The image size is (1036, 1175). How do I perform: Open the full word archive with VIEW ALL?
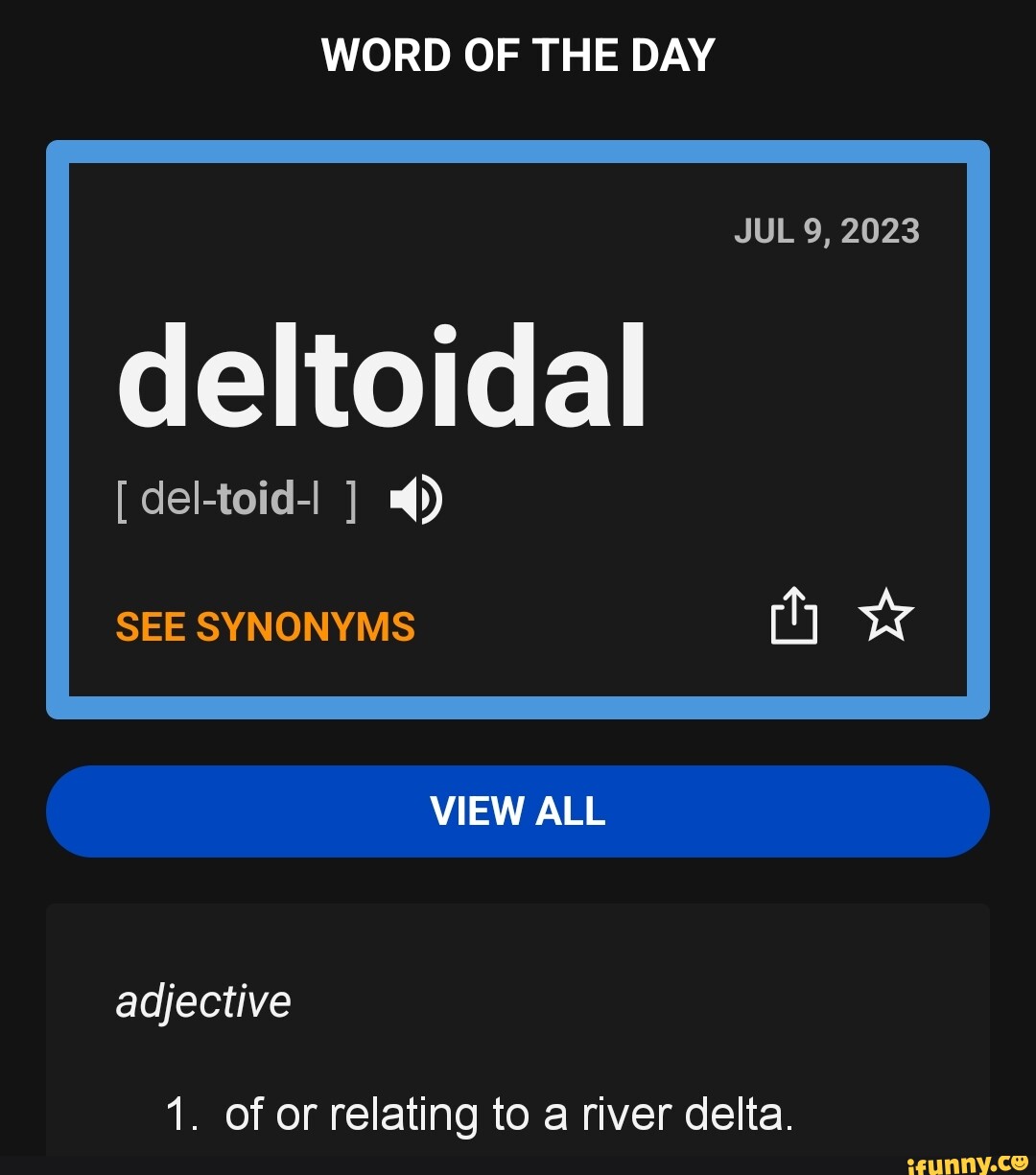pos(518,811)
